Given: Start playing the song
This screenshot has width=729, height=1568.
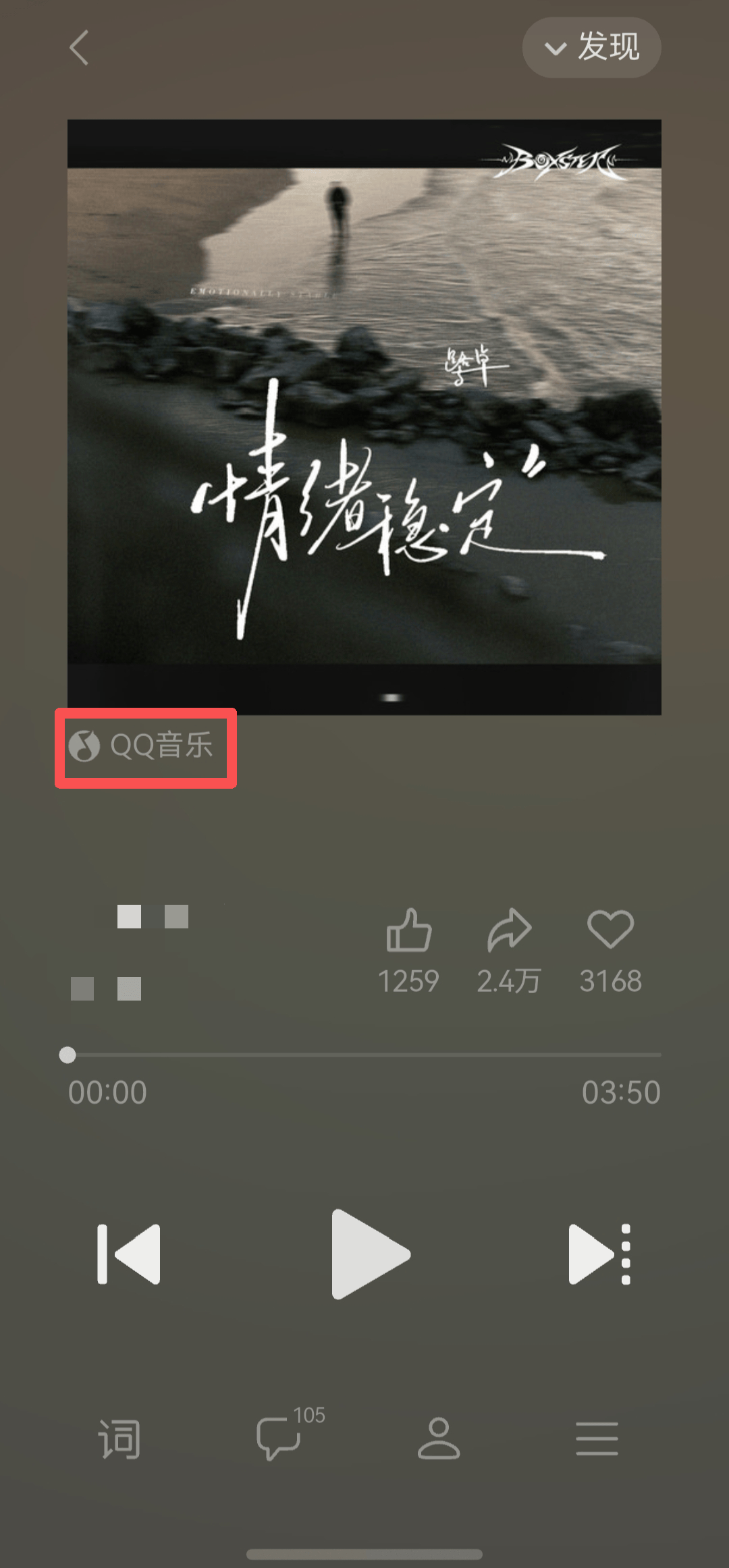Looking at the screenshot, I should pos(371,1254).
